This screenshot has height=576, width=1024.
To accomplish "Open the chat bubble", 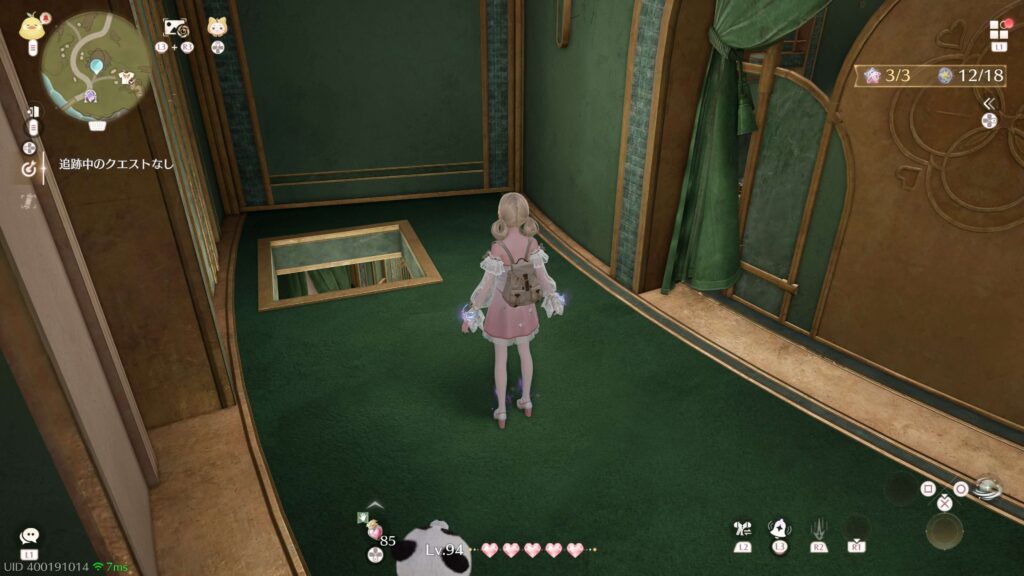I will 29,537.
